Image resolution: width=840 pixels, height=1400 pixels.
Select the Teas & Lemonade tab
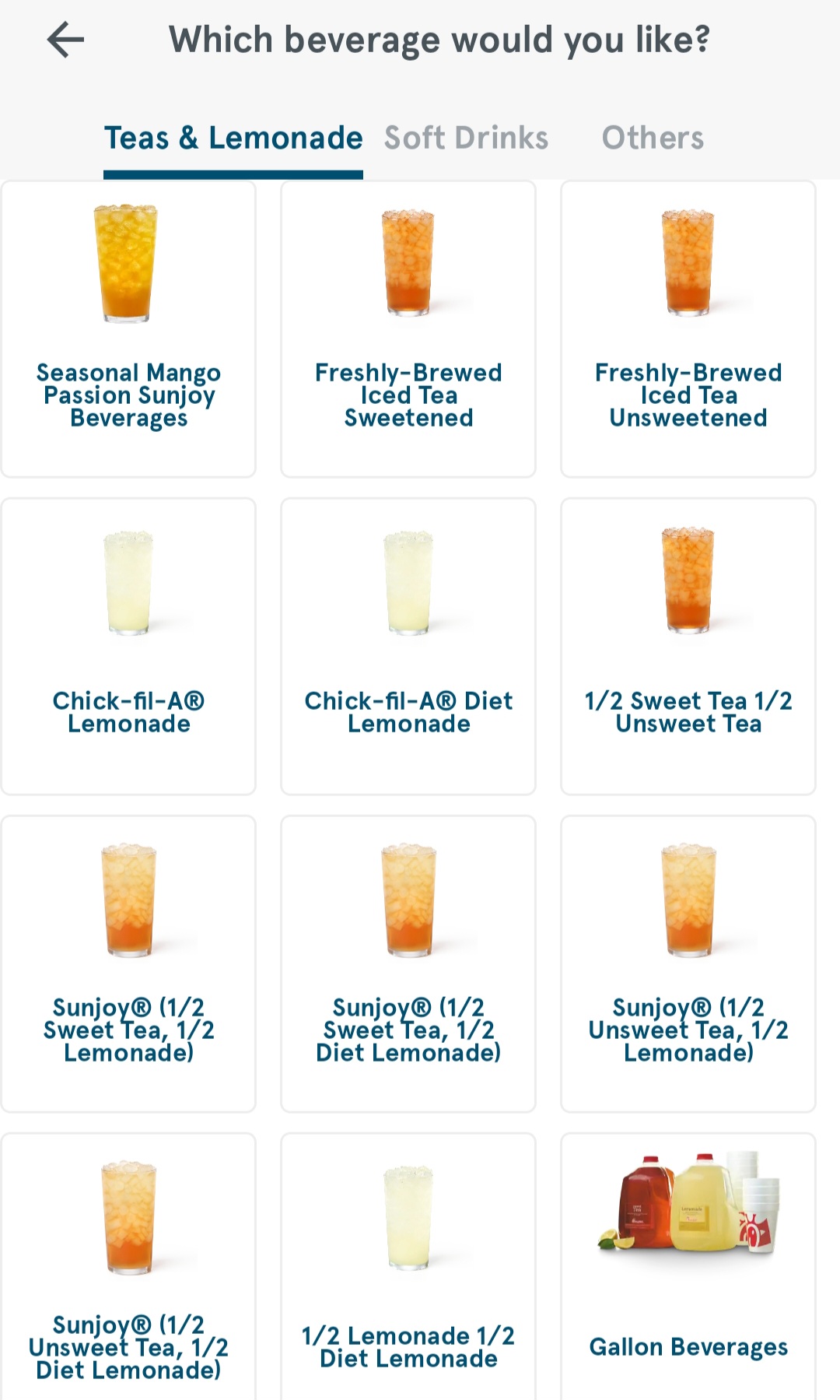pyautogui.click(x=233, y=138)
